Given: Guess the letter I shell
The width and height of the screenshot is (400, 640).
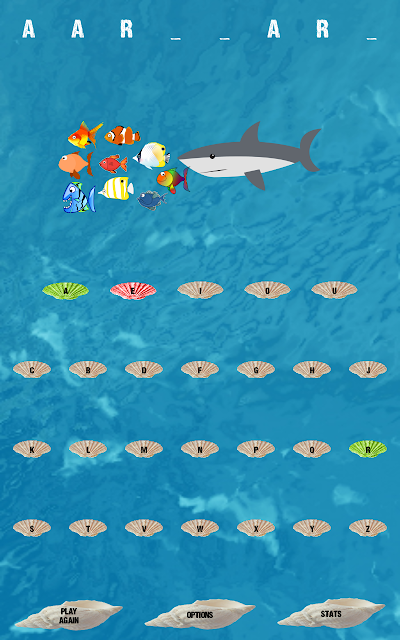Looking at the screenshot, I should (x=200, y=290).
